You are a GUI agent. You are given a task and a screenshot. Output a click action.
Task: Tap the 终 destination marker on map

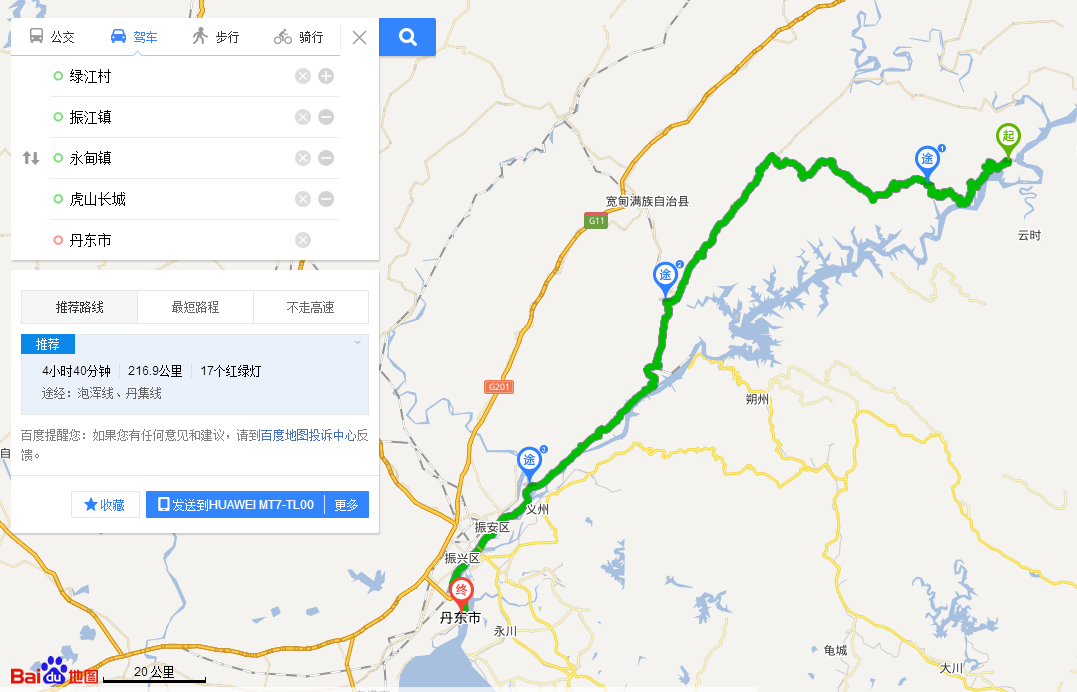(462, 590)
